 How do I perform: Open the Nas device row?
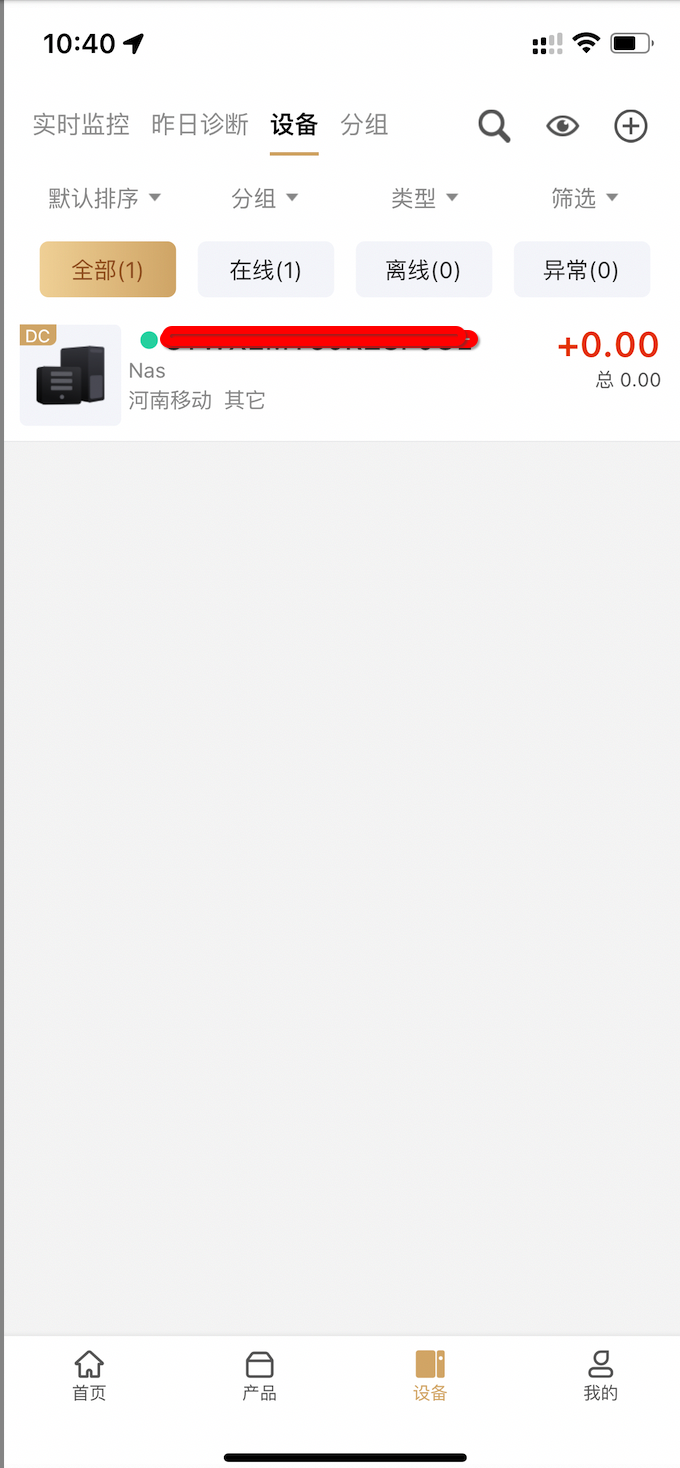tap(340, 375)
